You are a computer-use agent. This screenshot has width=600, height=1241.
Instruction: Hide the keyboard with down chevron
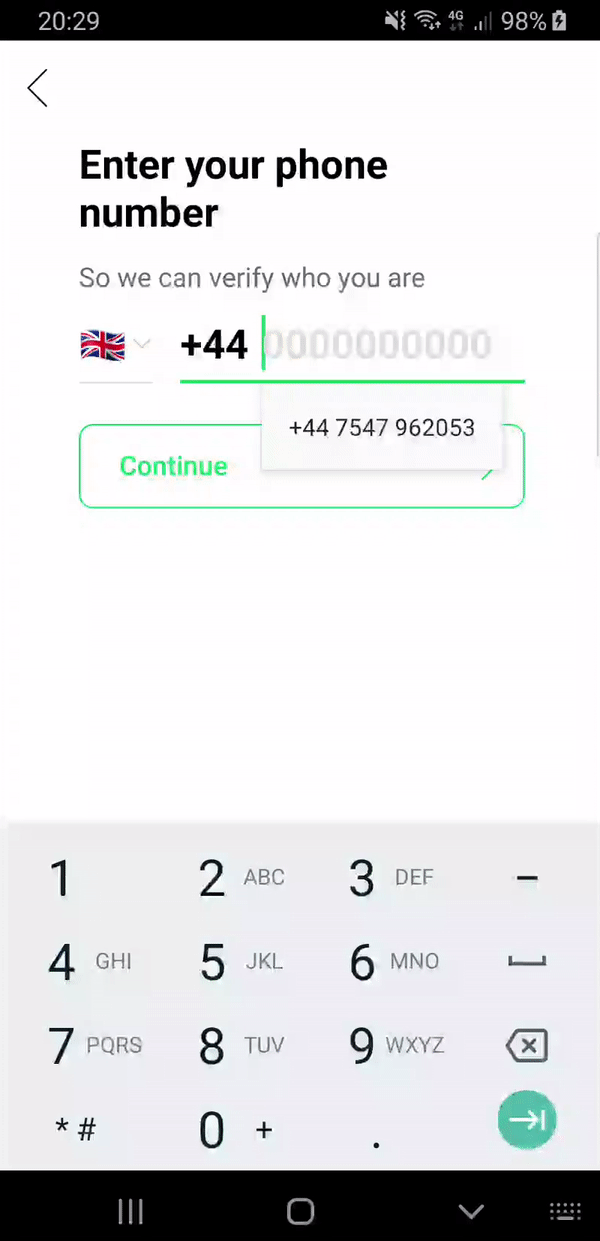pyautogui.click(x=471, y=1212)
